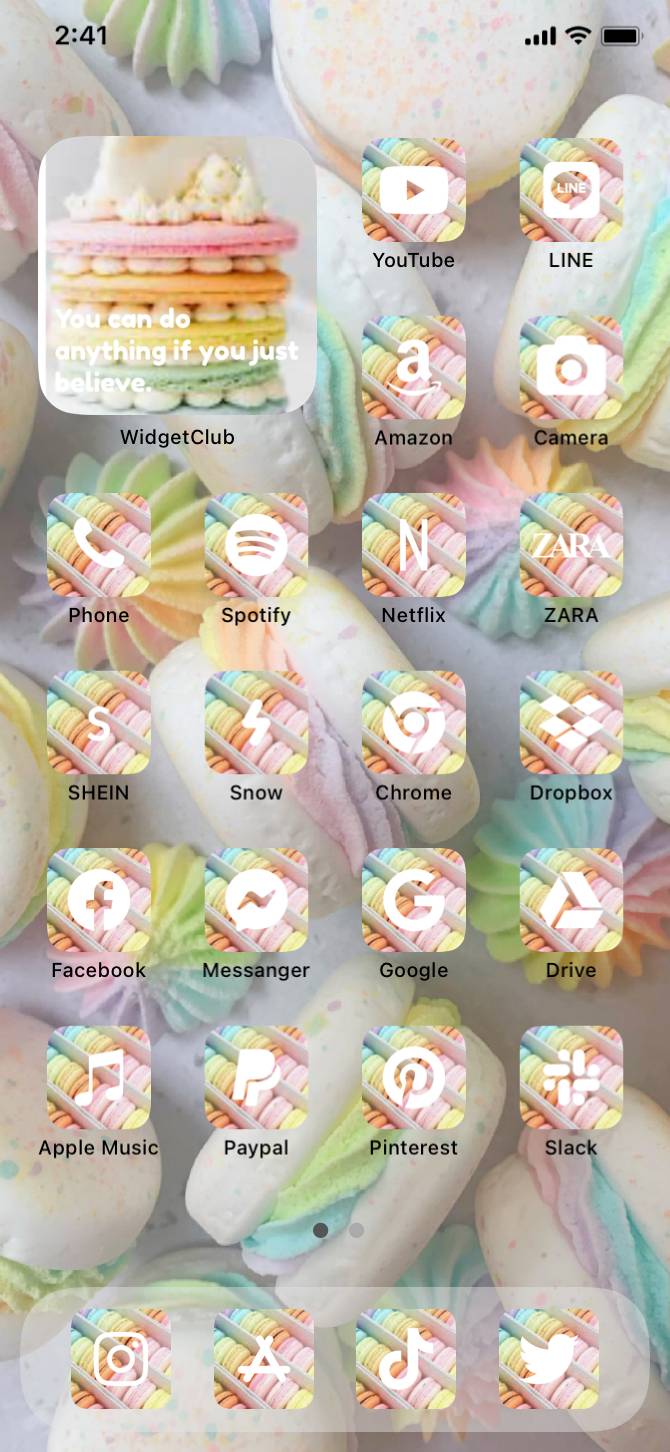Image resolution: width=670 pixels, height=1452 pixels.
Task: Open the Netflix app
Action: tap(413, 545)
